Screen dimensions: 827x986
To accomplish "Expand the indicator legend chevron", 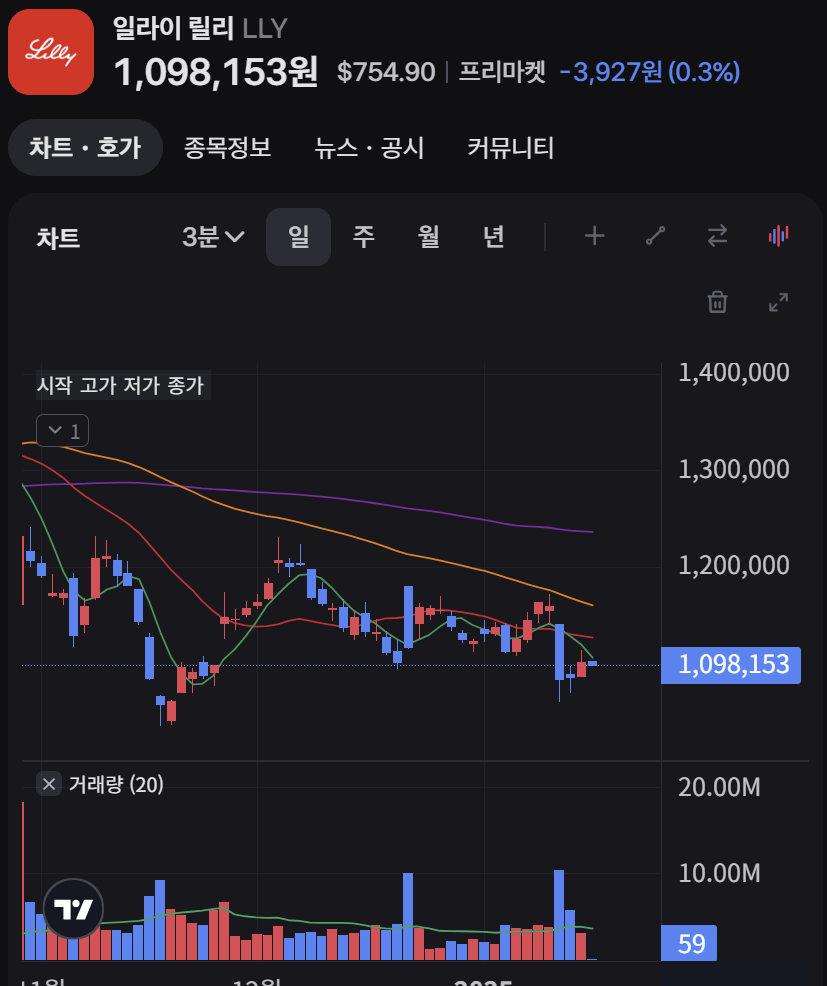I will (x=62, y=431).
